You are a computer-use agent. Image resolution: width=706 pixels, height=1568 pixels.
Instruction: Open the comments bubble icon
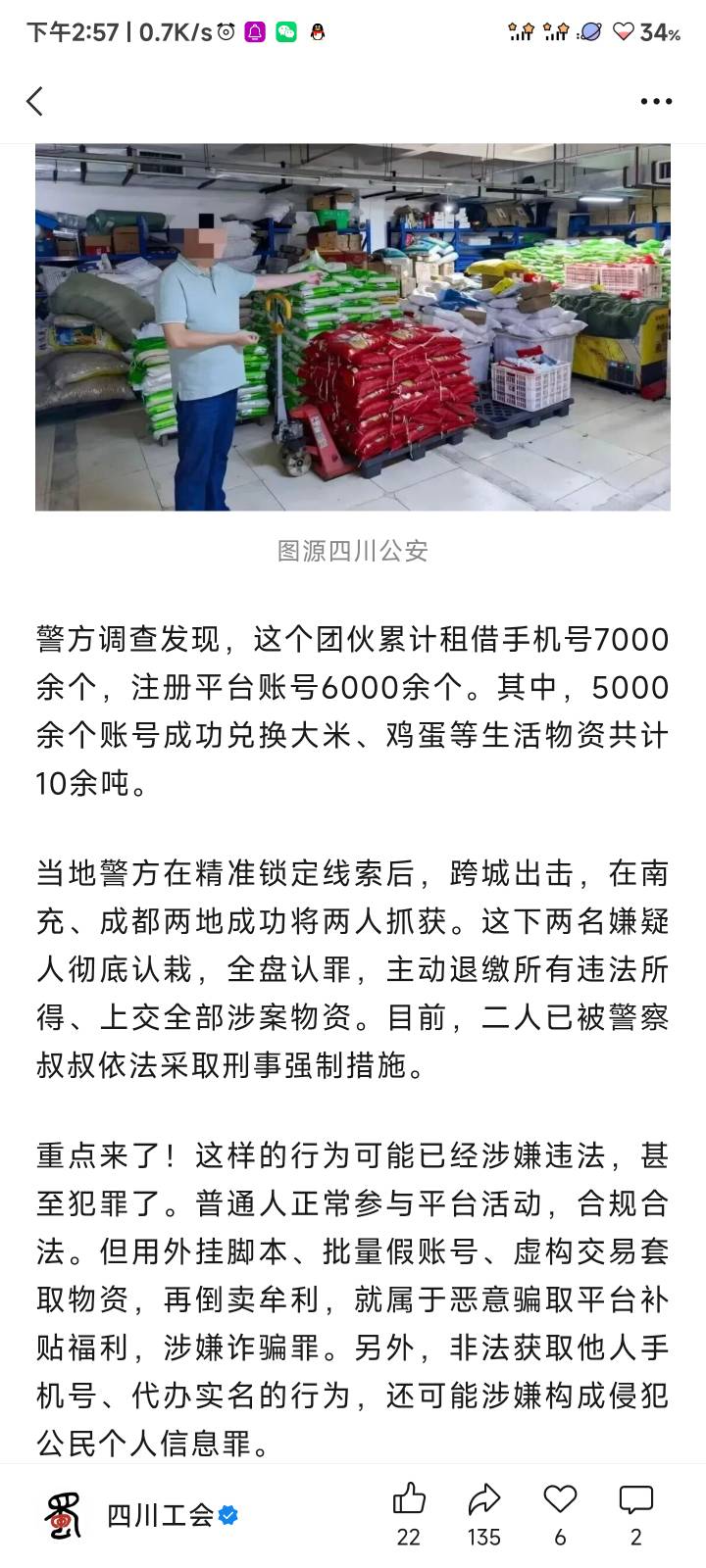636,1499
